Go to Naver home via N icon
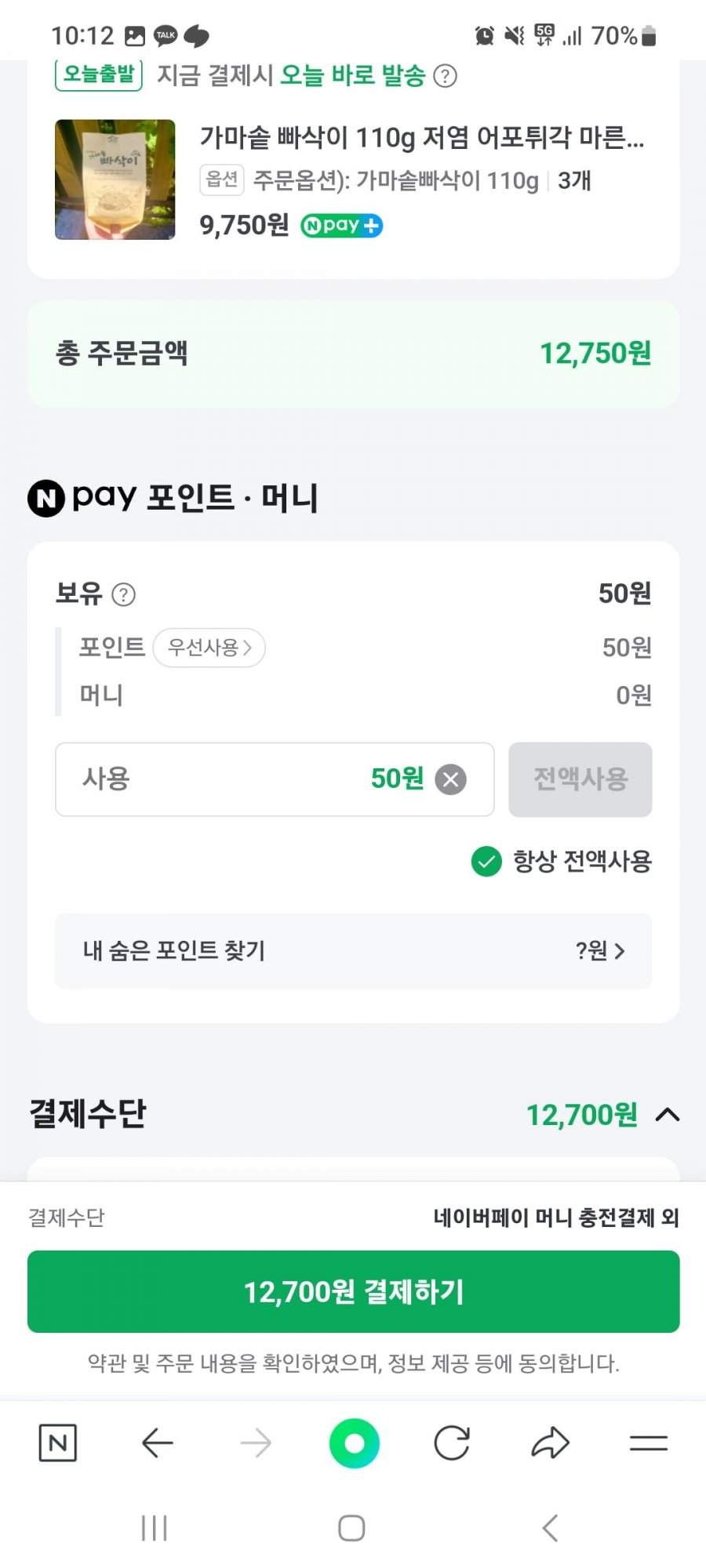 [58, 1443]
